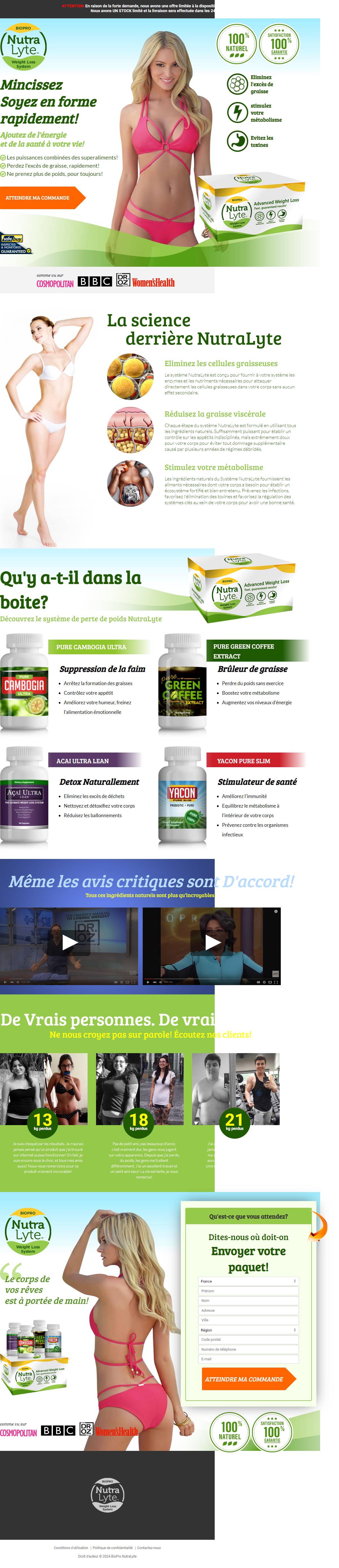Open the France country dropdown
339x1568 pixels.
(248, 1281)
